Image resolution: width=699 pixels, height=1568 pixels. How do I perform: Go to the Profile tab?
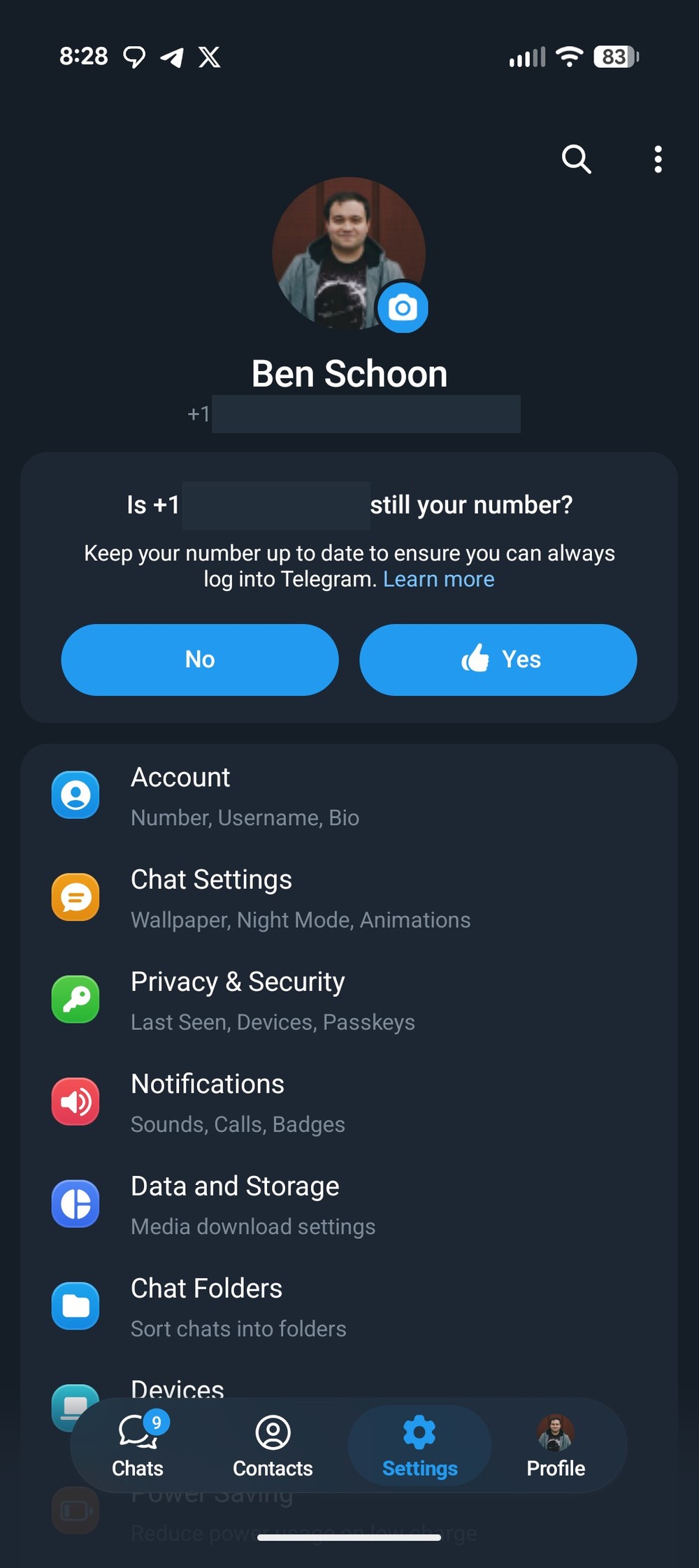point(556,1445)
